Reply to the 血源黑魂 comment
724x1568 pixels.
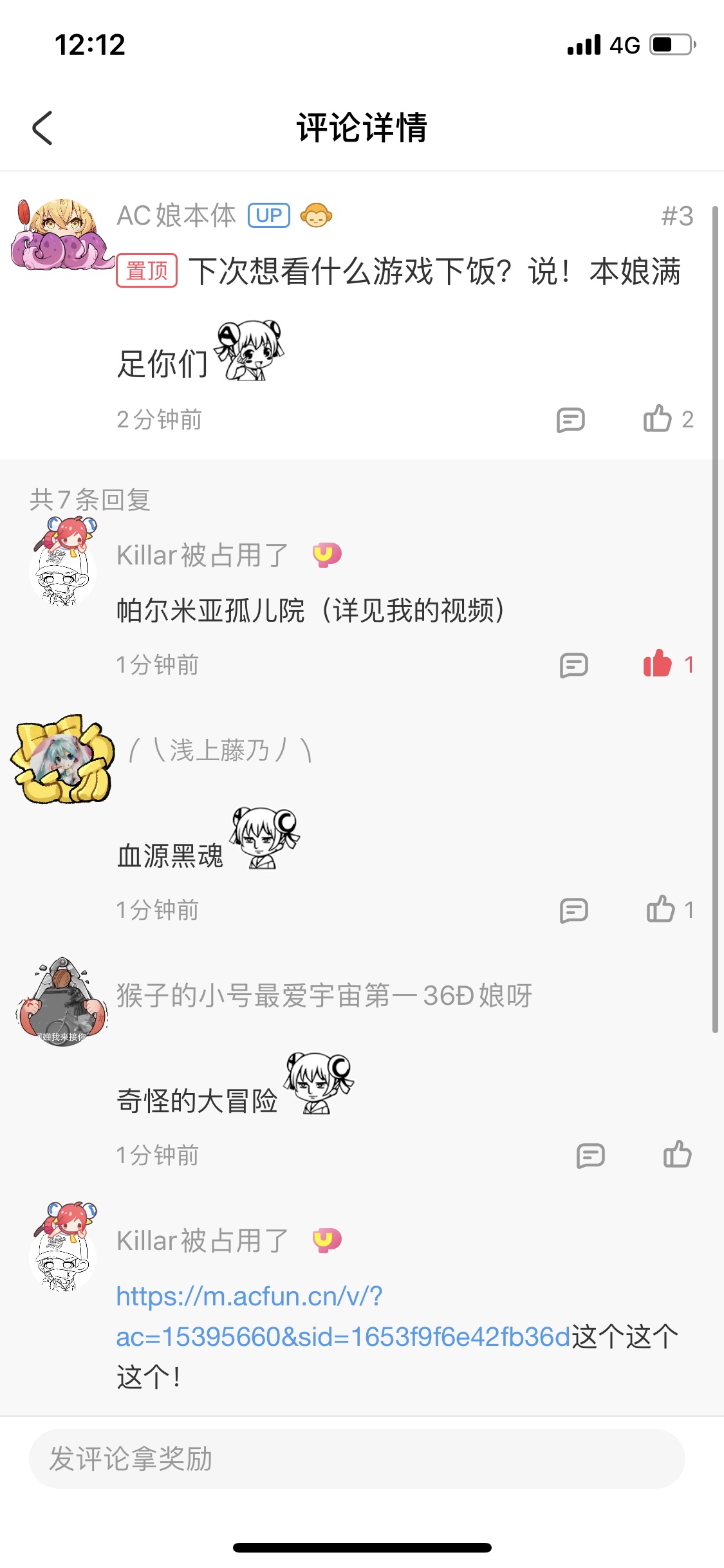(x=573, y=910)
